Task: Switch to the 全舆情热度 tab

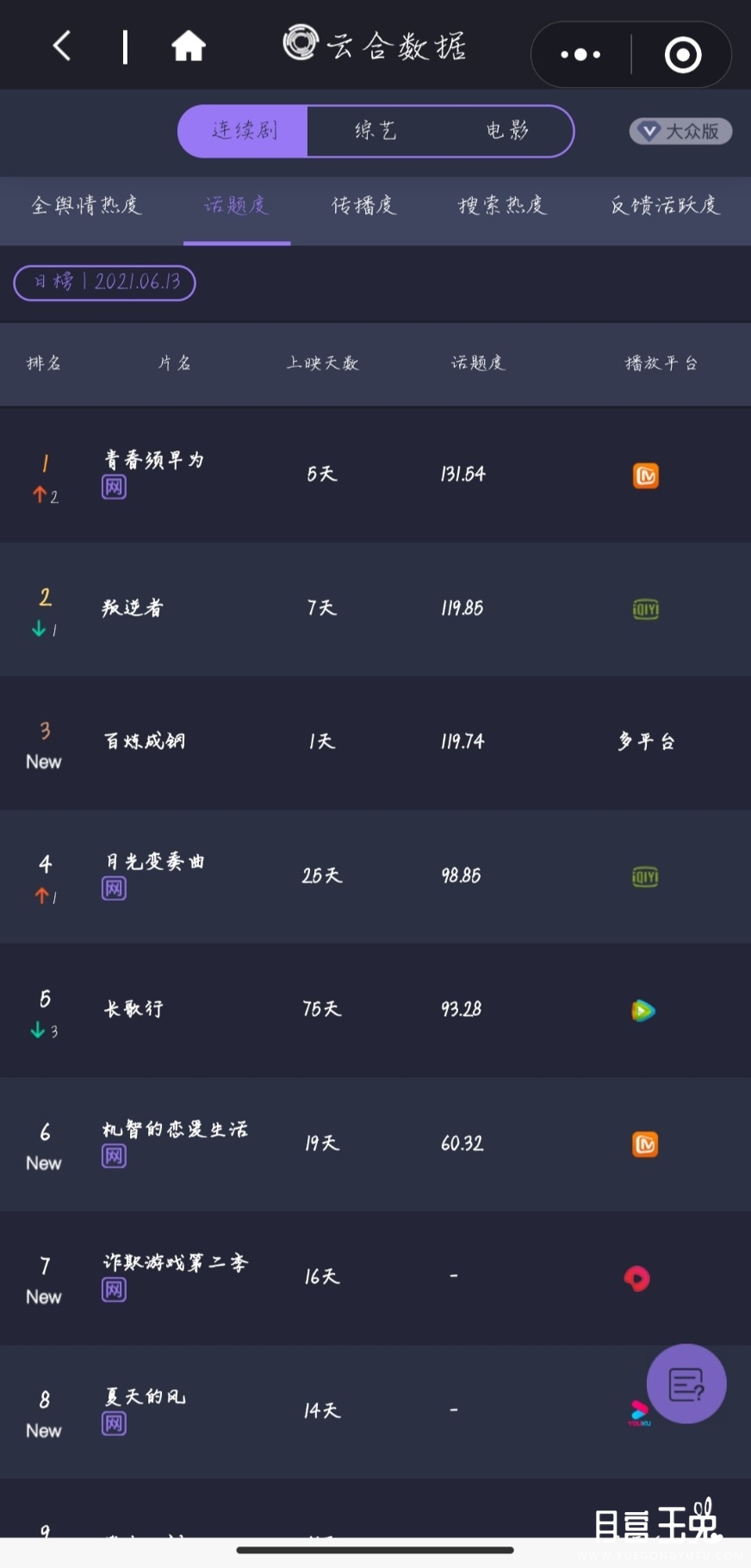Action: pos(85,205)
